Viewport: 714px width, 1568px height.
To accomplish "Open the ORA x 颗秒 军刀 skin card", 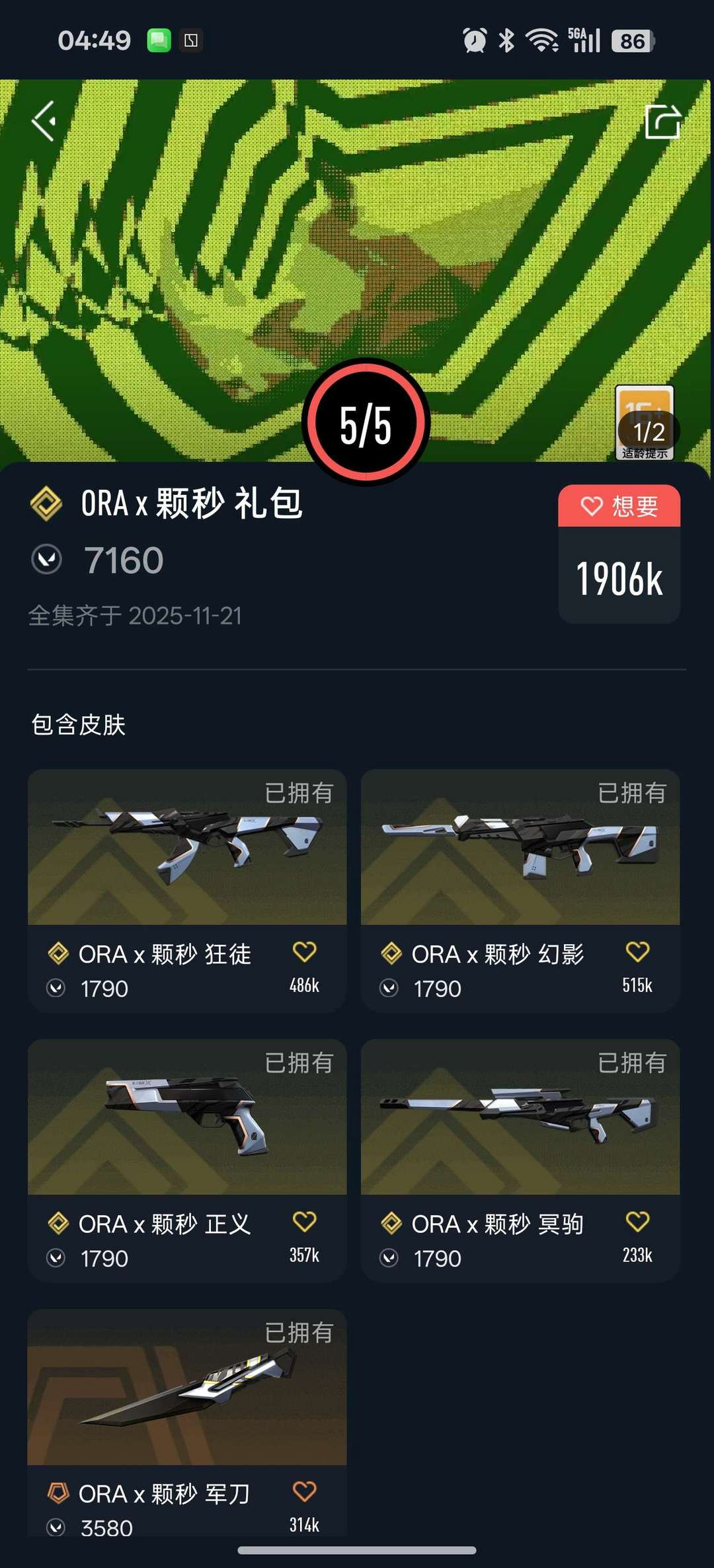I will click(187, 1422).
